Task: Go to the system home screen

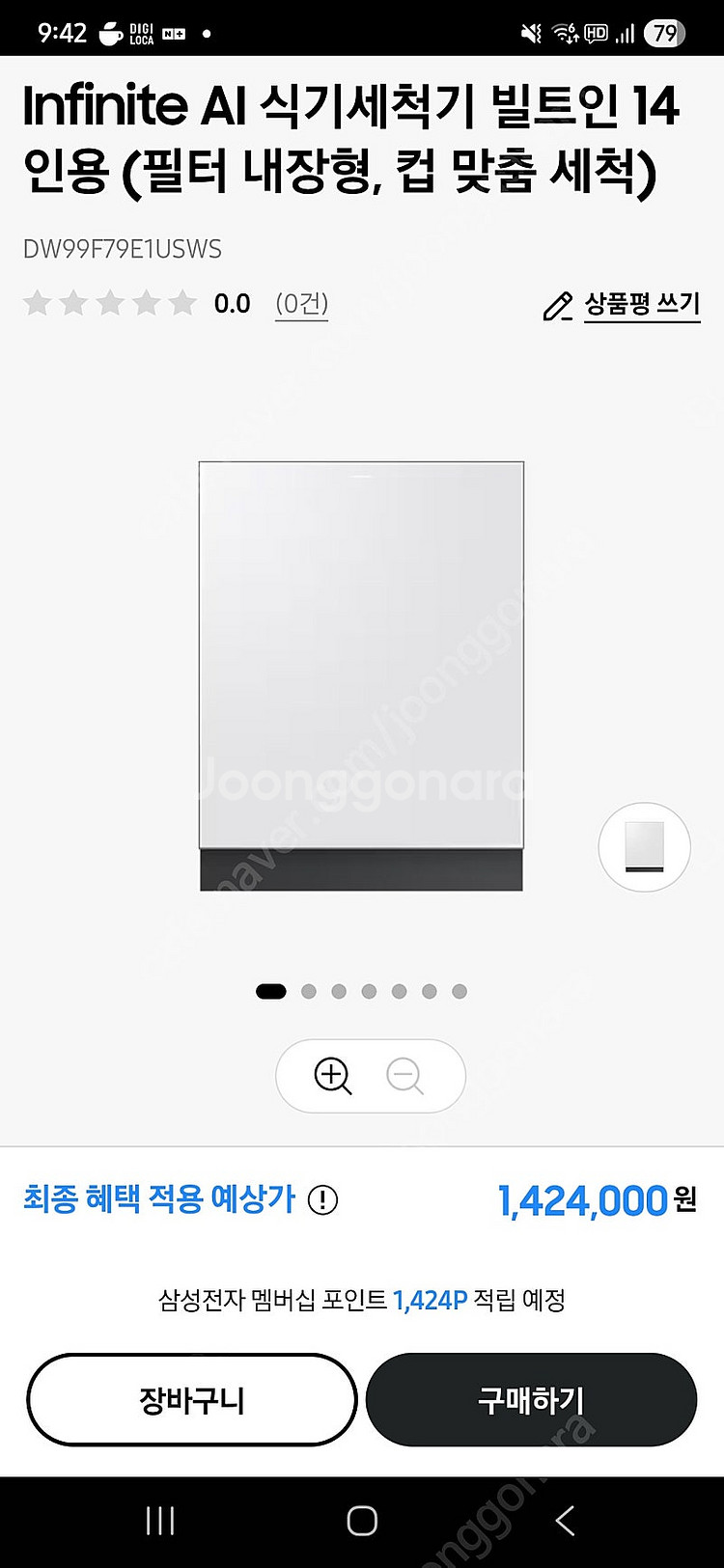Action: [362, 1521]
